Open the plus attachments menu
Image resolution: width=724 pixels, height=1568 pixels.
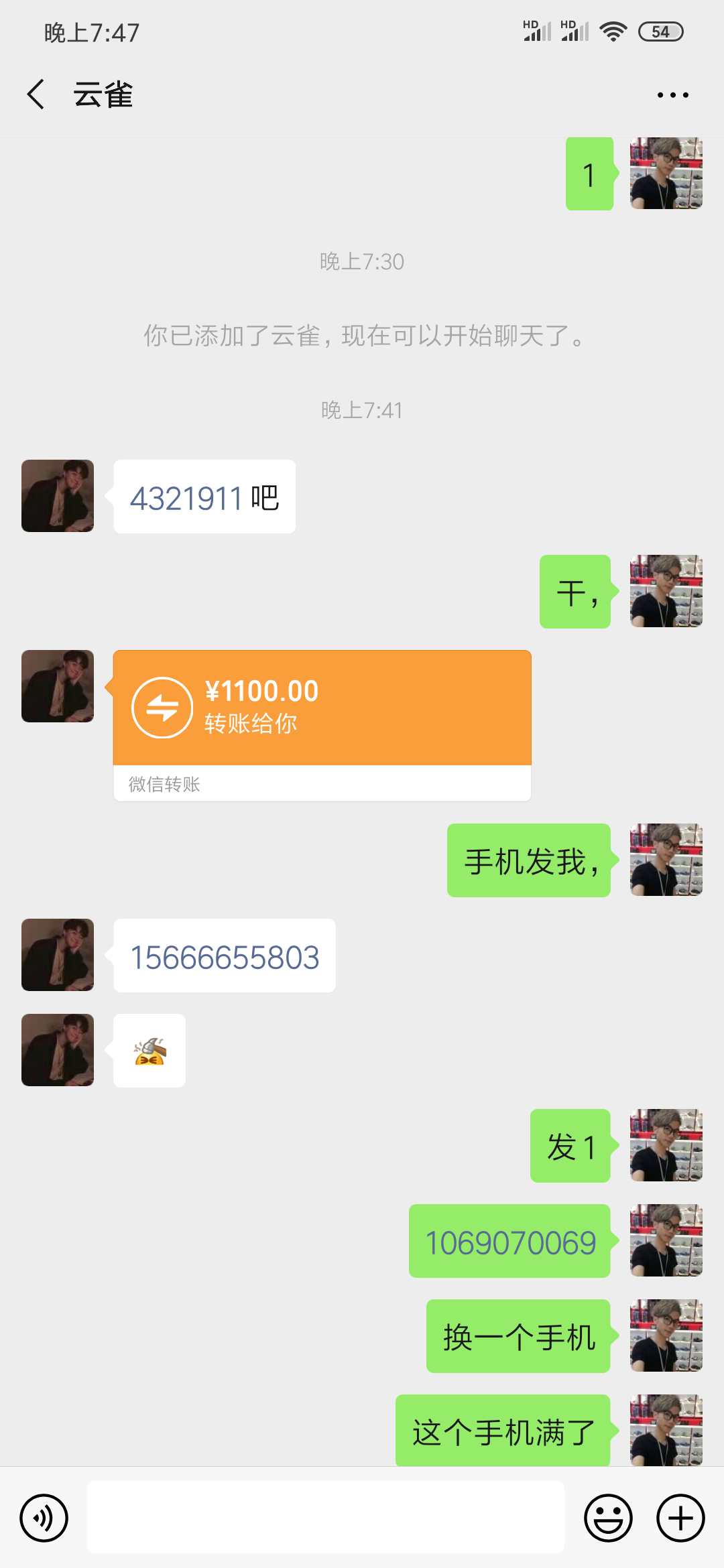click(680, 1518)
